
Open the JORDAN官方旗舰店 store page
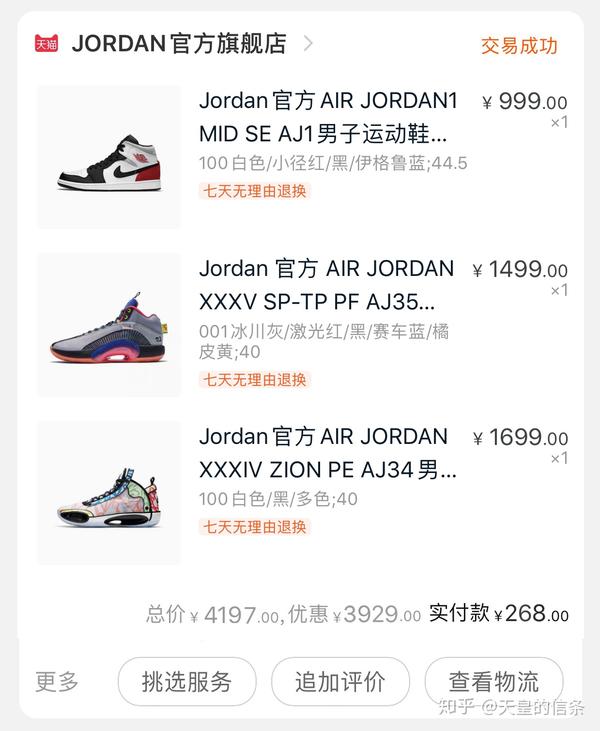coord(180,44)
